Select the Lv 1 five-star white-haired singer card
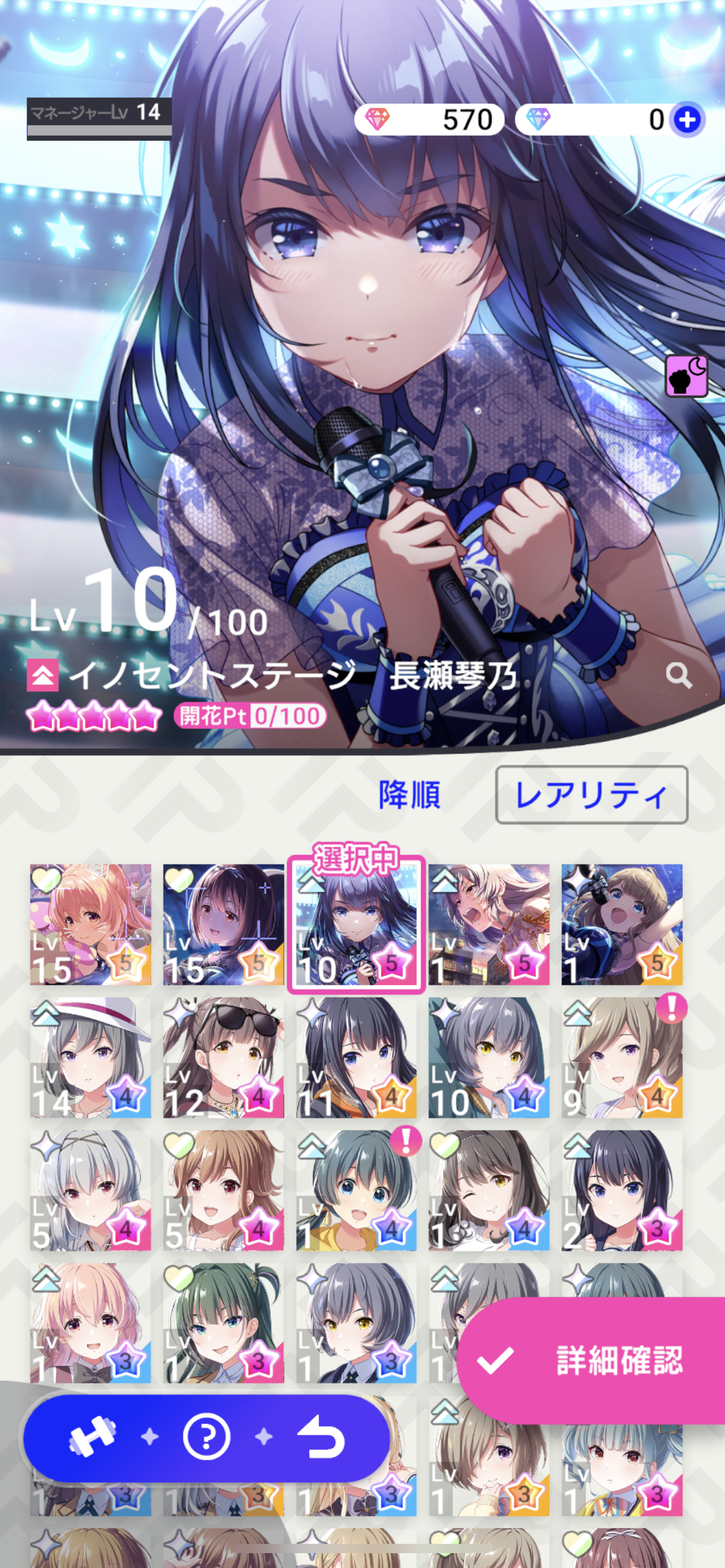Viewport: 725px width, 1568px height. [488, 924]
